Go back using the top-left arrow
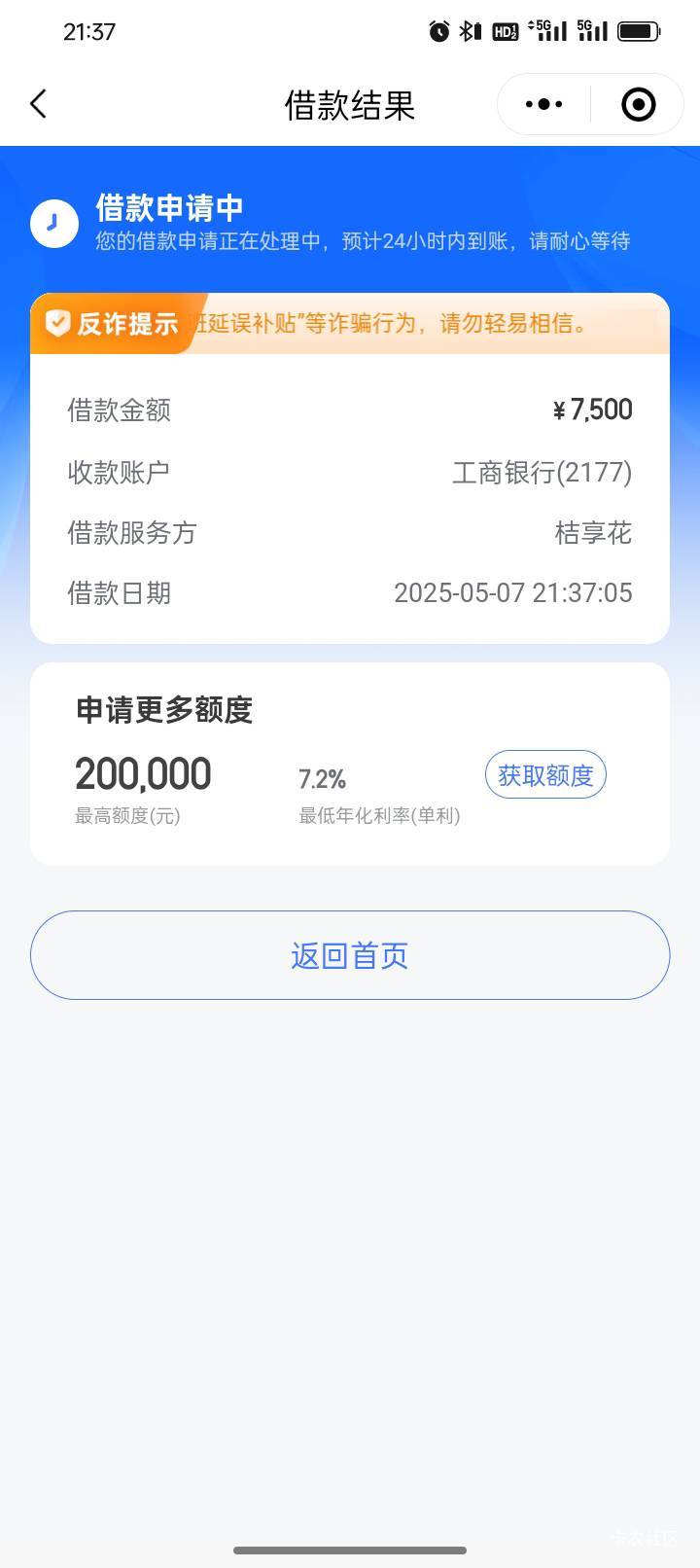The width and height of the screenshot is (700, 1568). coord(39,104)
